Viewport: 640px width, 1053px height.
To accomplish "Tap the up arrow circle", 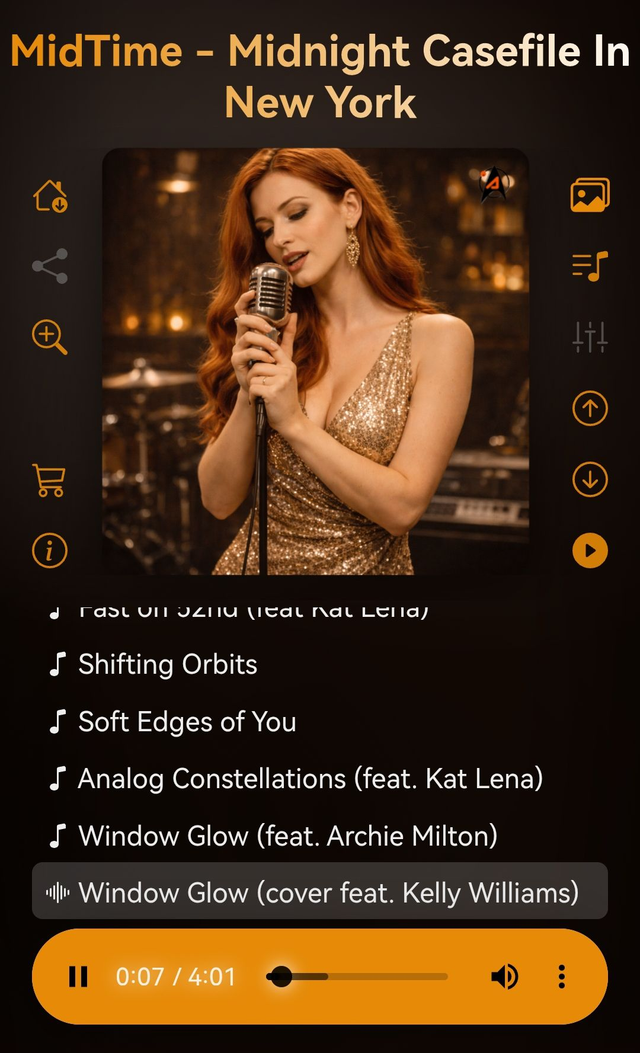I will point(590,408).
